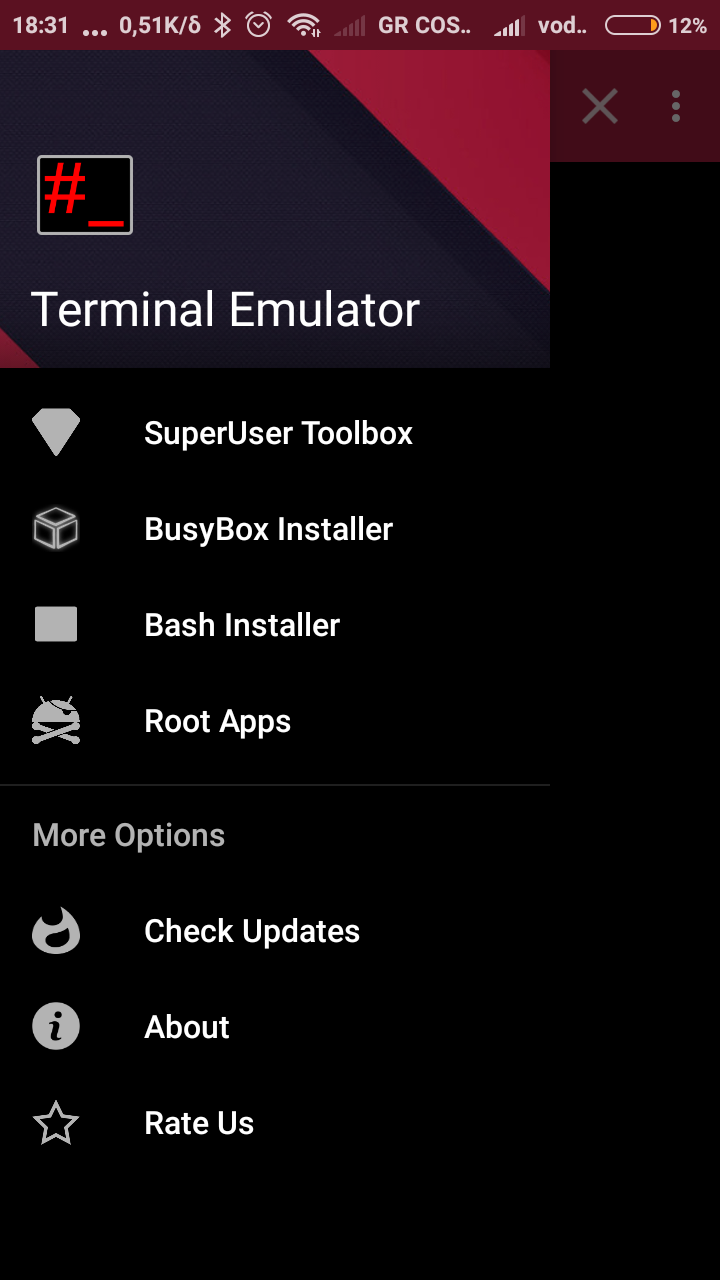Select Bash Installer from the drawer

click(242, 625)
